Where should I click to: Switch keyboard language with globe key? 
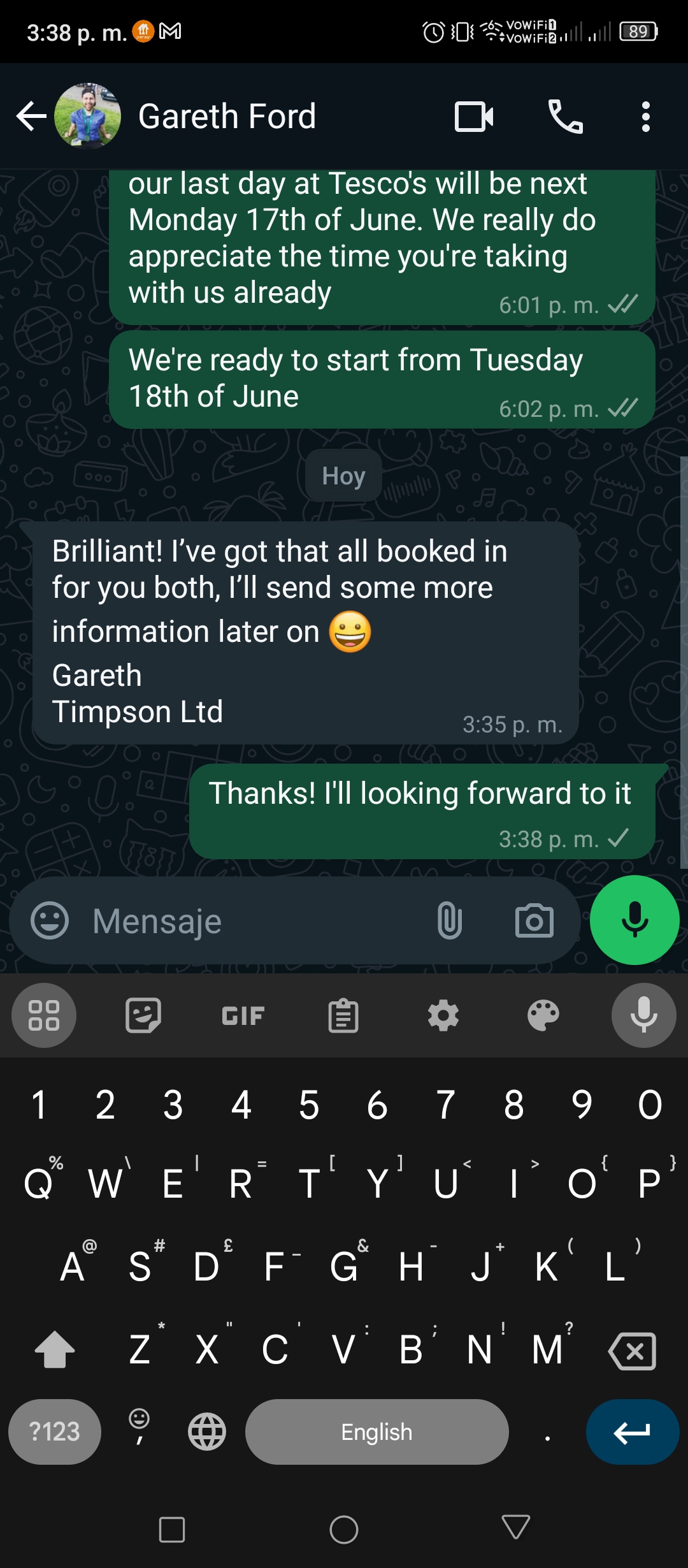point(207,1432)
